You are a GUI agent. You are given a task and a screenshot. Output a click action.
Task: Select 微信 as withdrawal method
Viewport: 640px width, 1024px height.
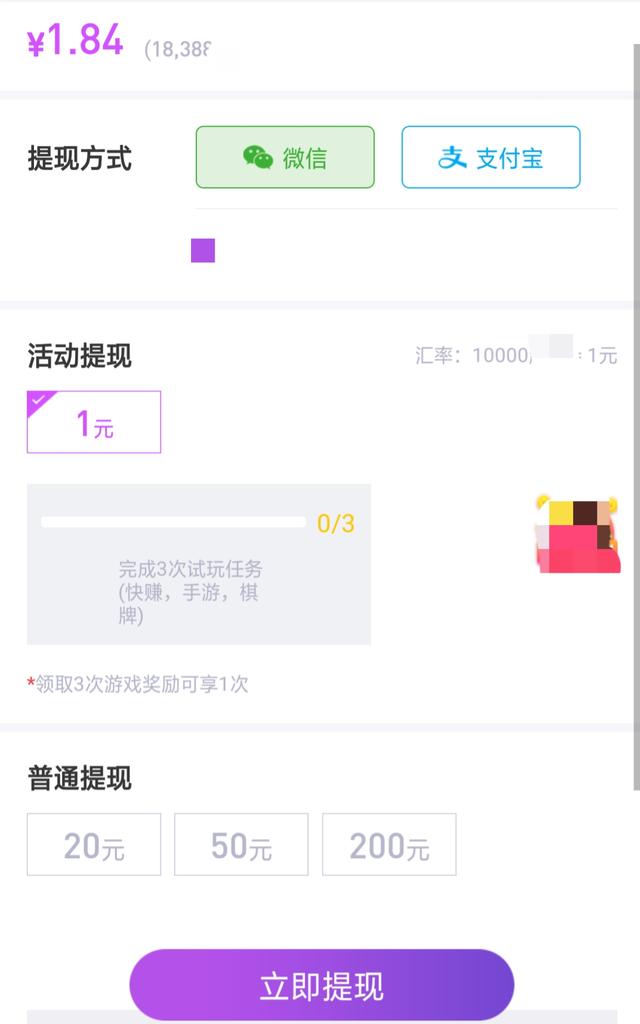[285, 157]
